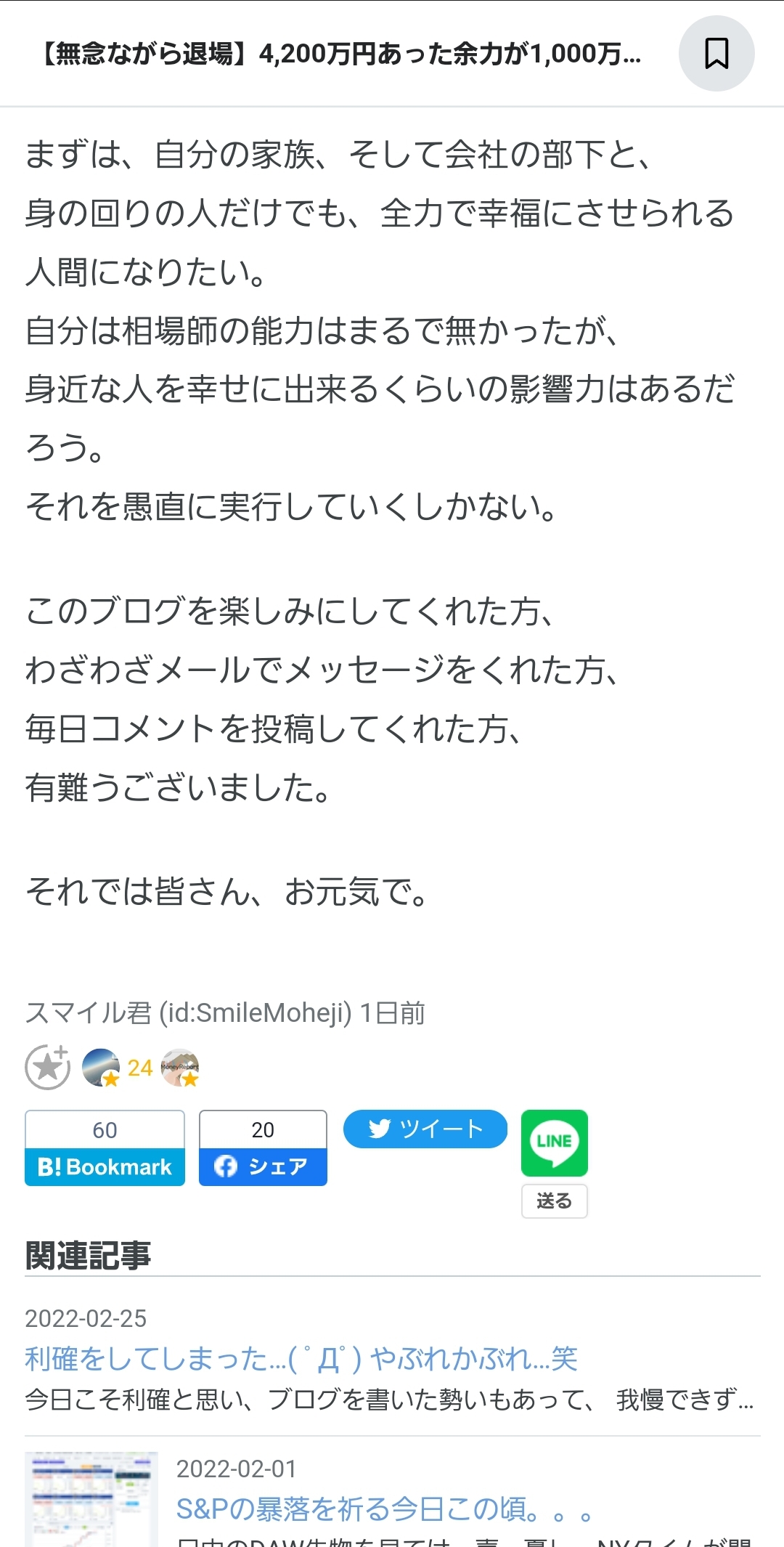Screen dimensions: 784x1547
Task: Open related article S&Pの暴落を祈る今日この頃
Action: 385,1509
